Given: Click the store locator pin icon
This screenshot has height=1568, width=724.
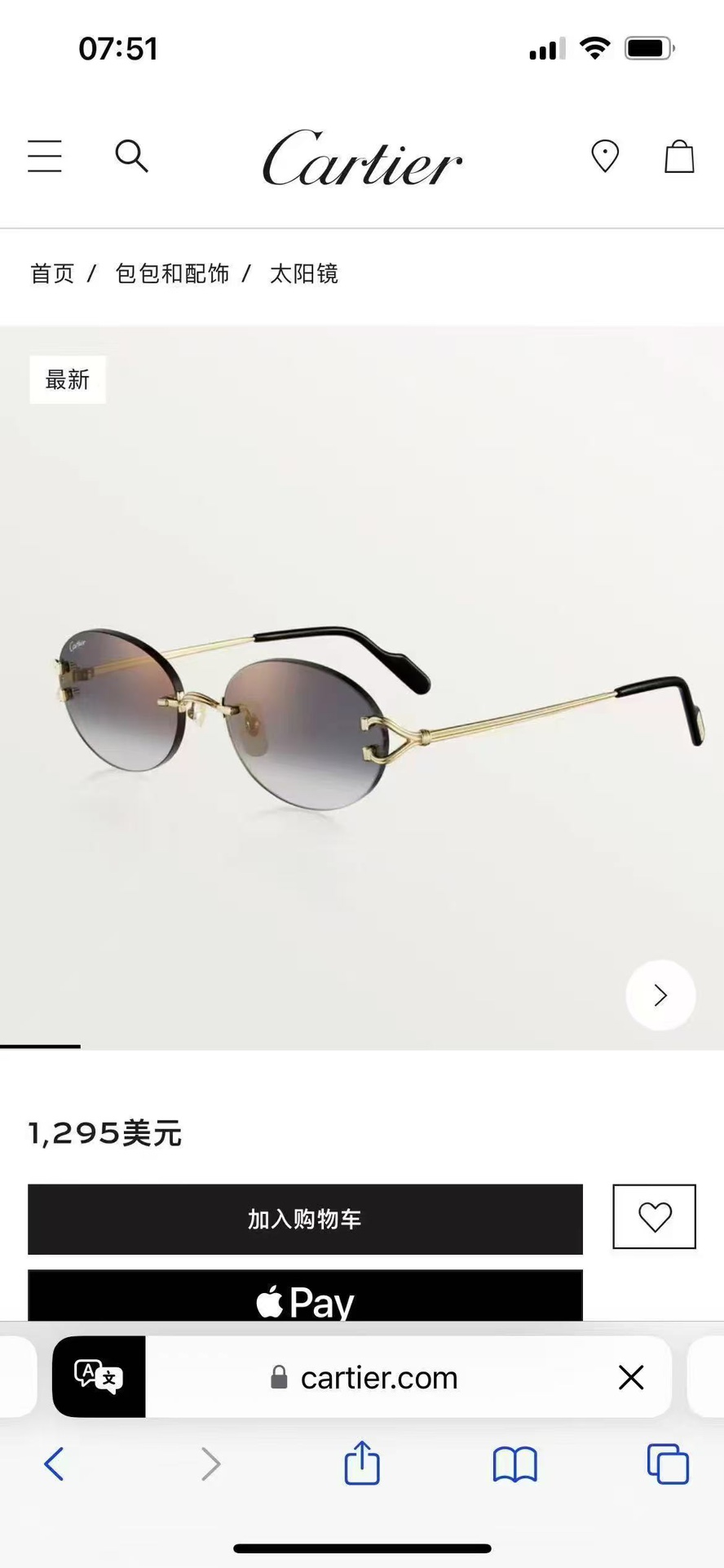Looking at the screenshot, I should 605,157.
